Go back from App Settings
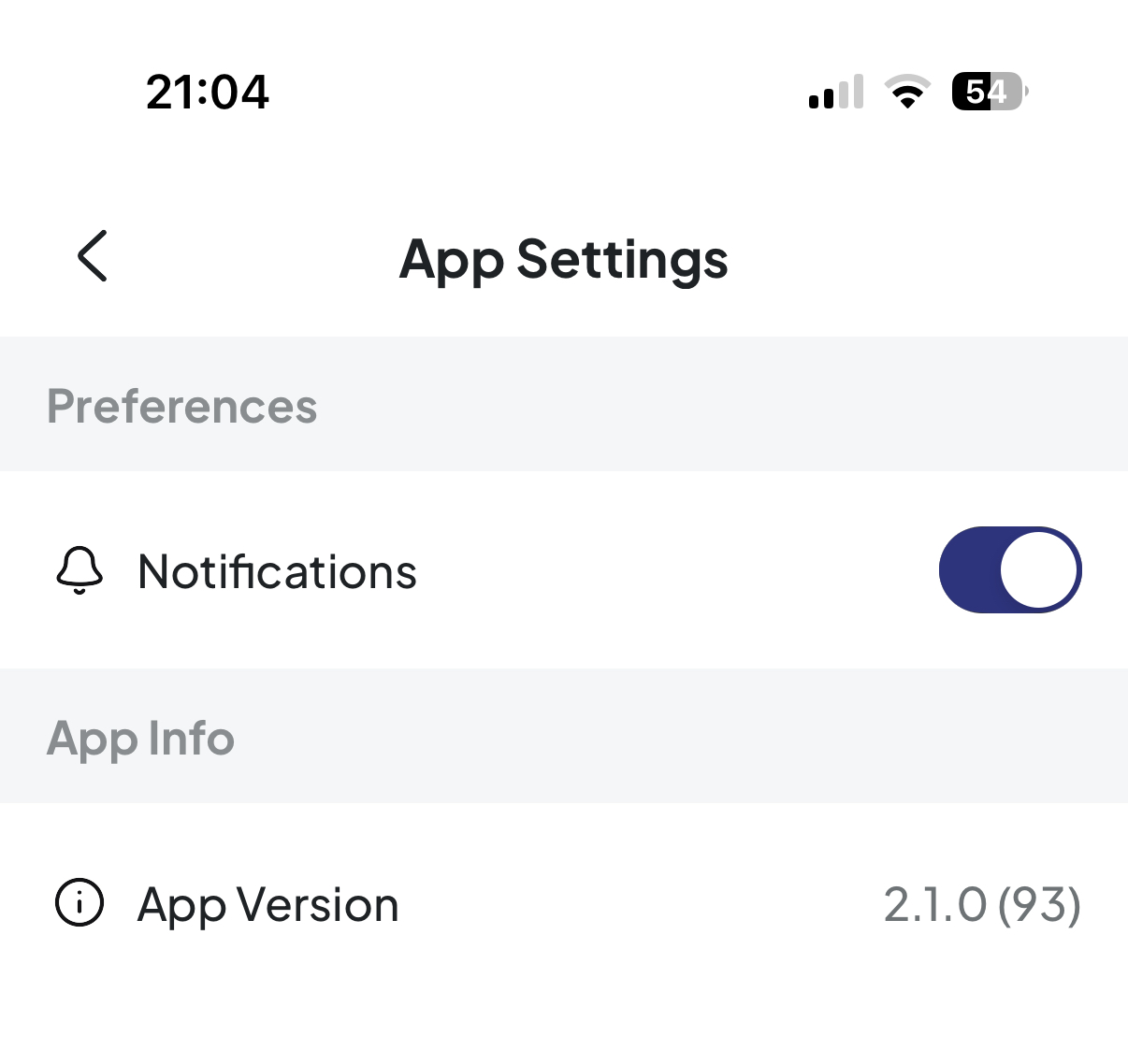This screenshot has height=1064, width=1128. pyautogui.click(x=93, y=256)
